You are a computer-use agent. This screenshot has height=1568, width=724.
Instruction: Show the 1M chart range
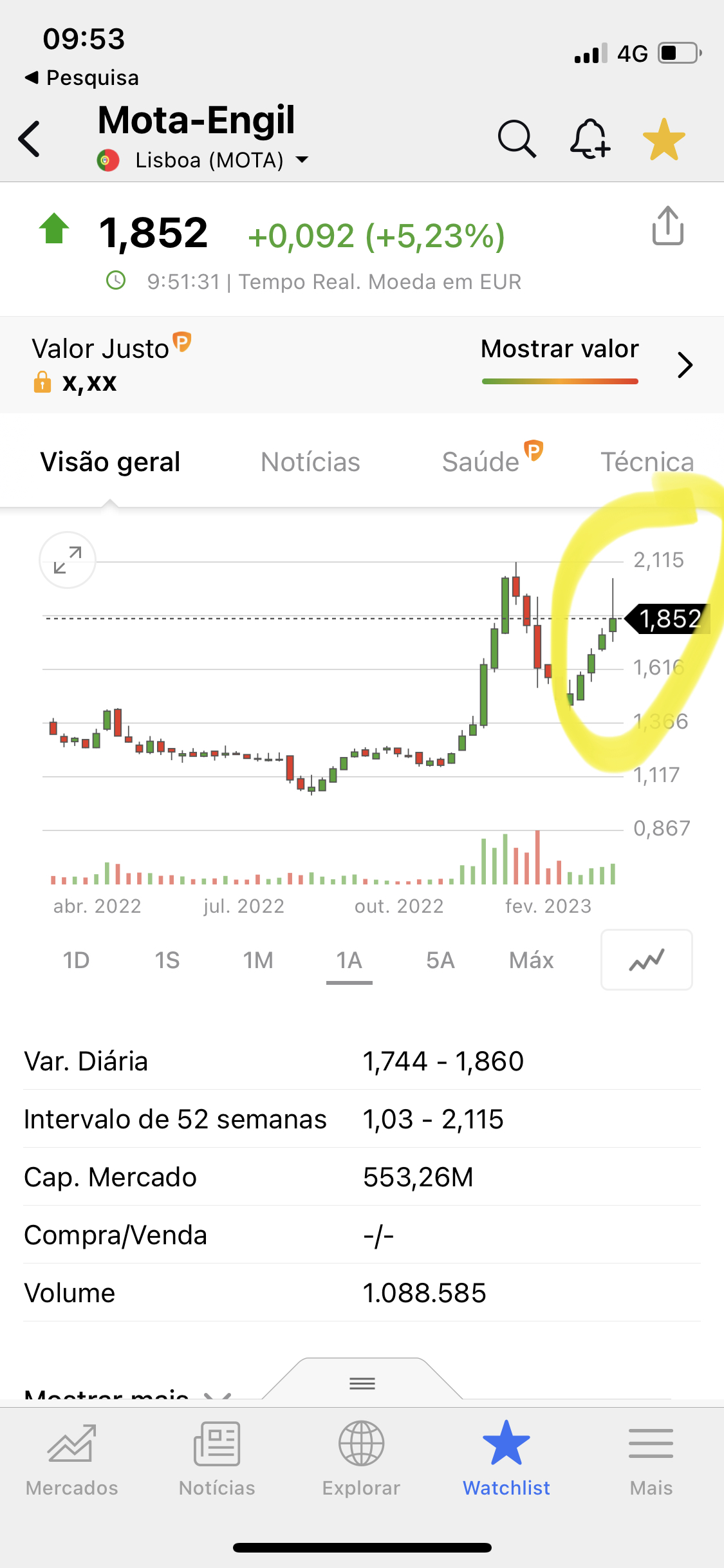(258, 960)
